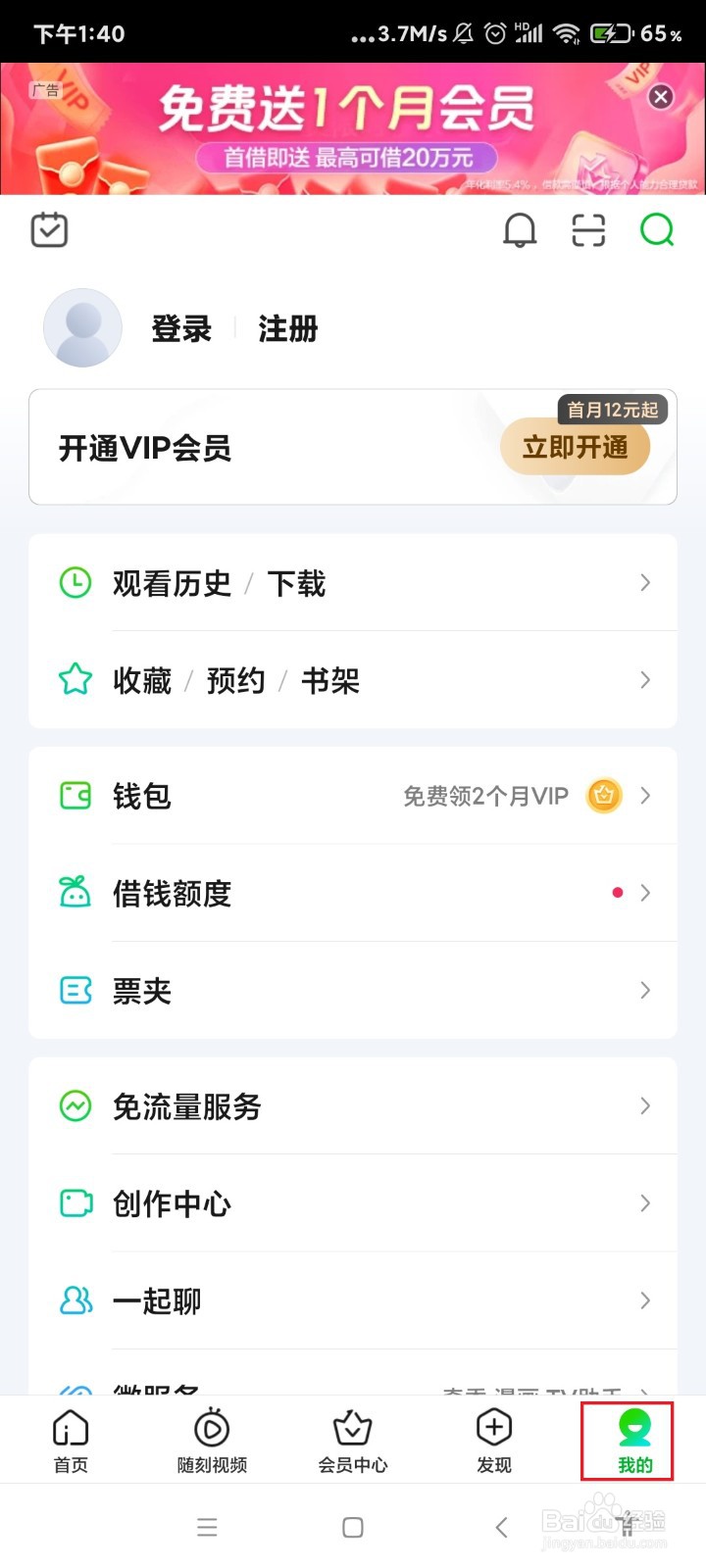
Task: Open the check-in calendar icon
Action: [49, 229]
